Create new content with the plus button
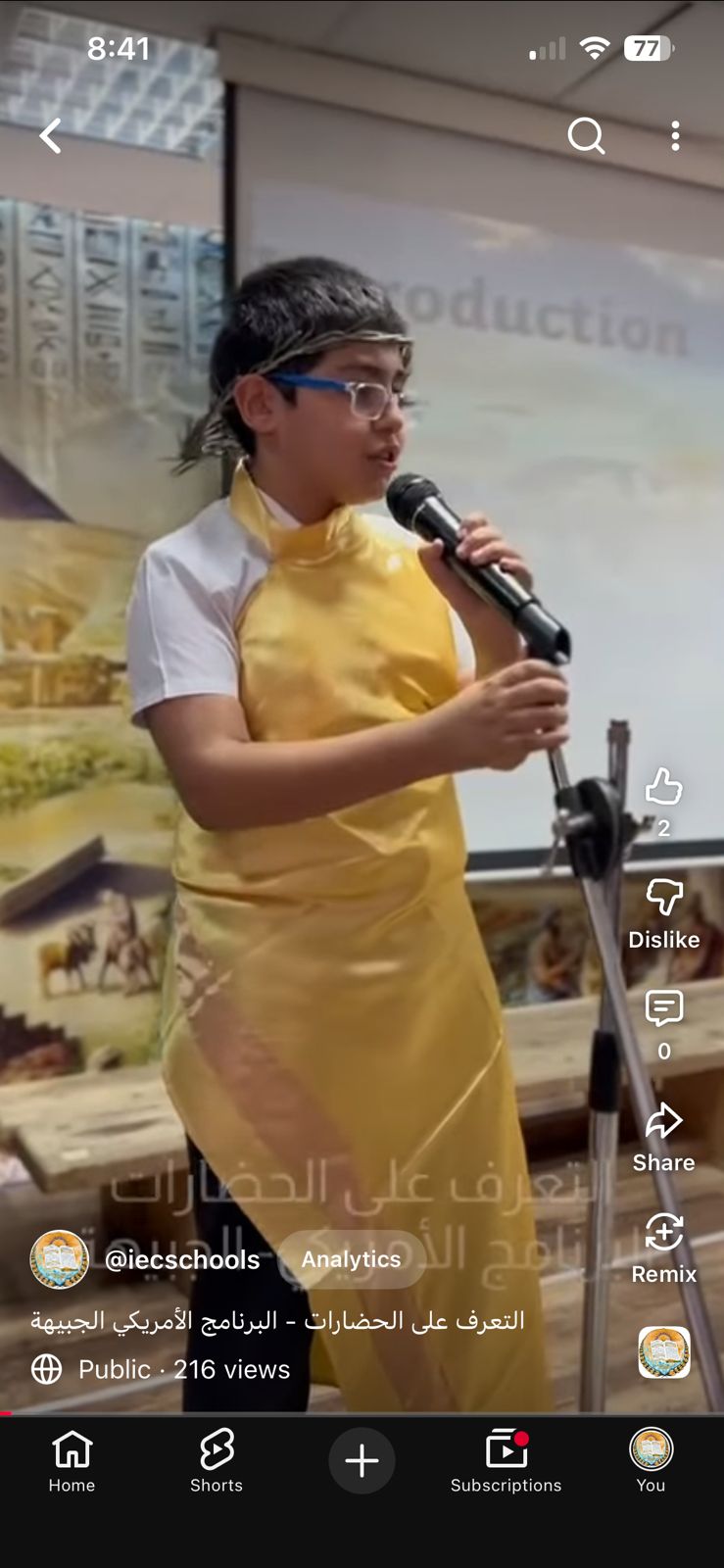Screen dimensions: 724x1568 tap(362, 1460)
